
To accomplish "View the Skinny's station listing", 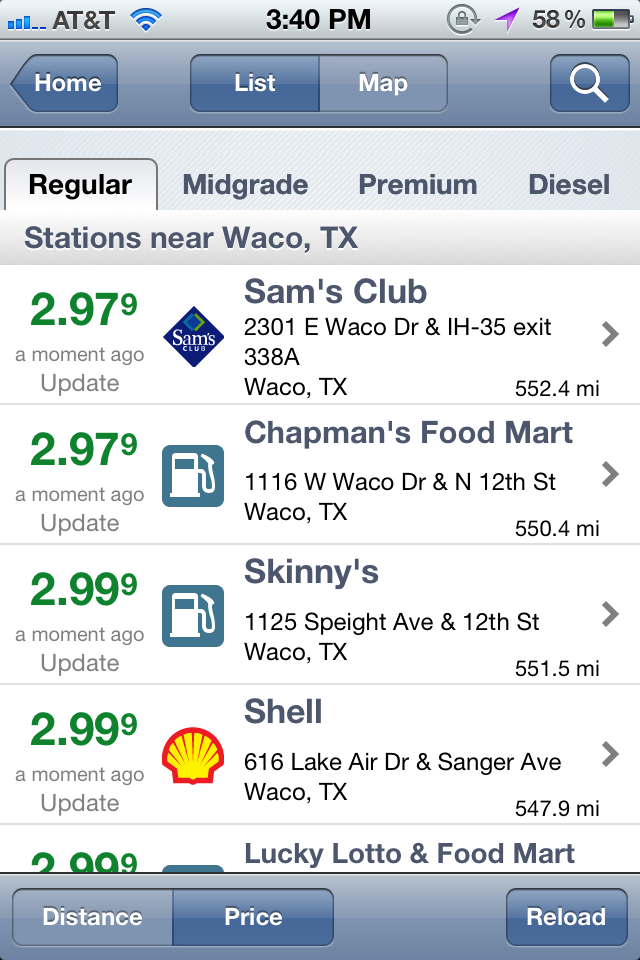I will [x=420, y=615].
